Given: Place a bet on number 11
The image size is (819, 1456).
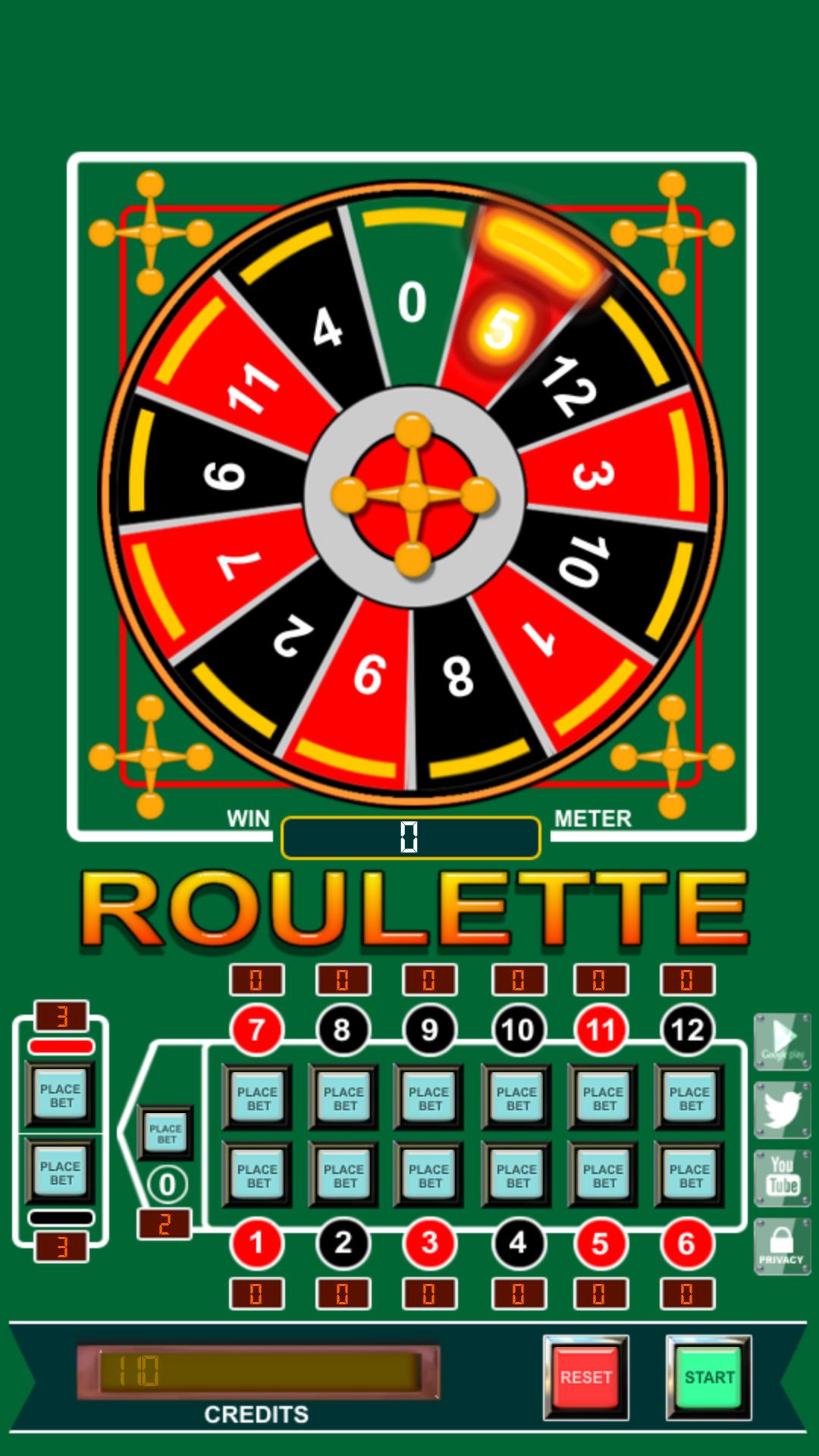Looking at the screenshot, I should click(x=604, y=1098).
